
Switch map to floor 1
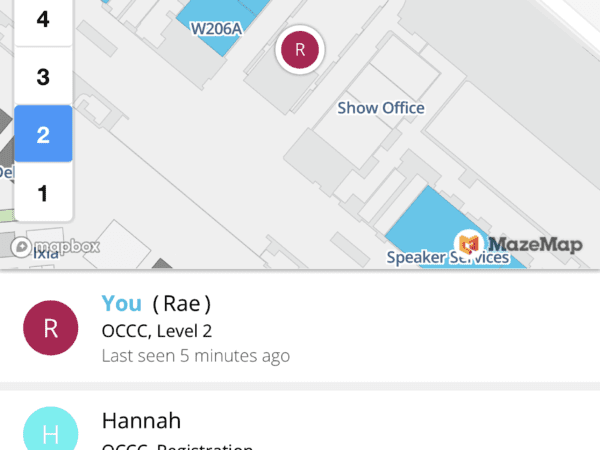pyautogui.click(x=43, y=193)
